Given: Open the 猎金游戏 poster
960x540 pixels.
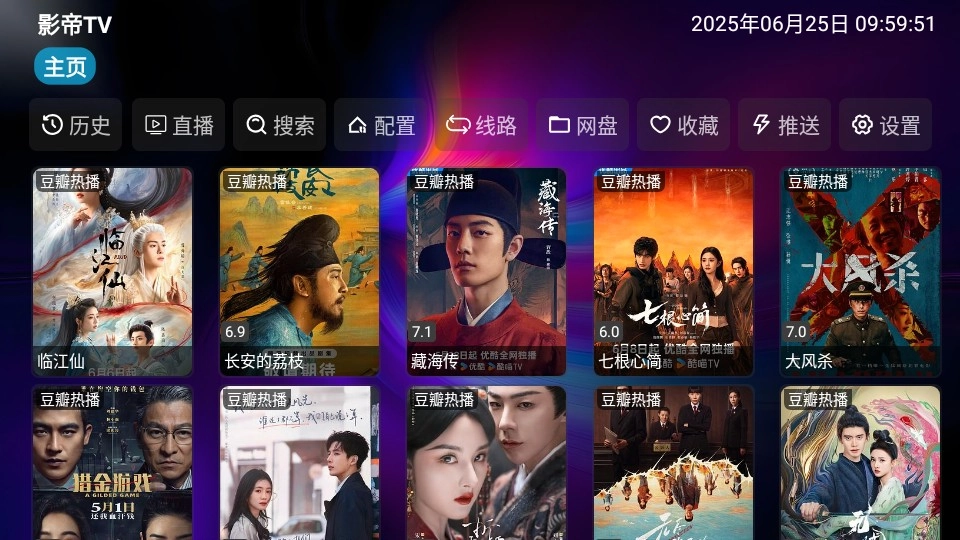Looking at the screenshot, I should tap(112, 463).
